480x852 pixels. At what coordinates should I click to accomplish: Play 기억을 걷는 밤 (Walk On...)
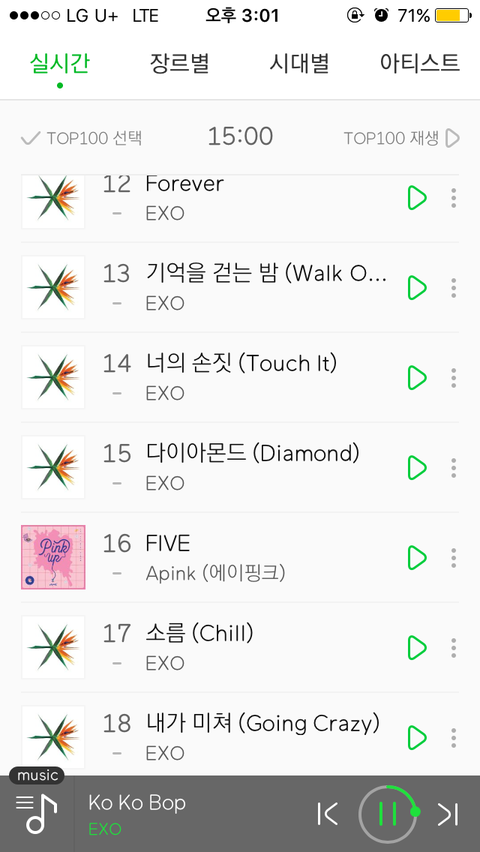(x=417, y=288)
